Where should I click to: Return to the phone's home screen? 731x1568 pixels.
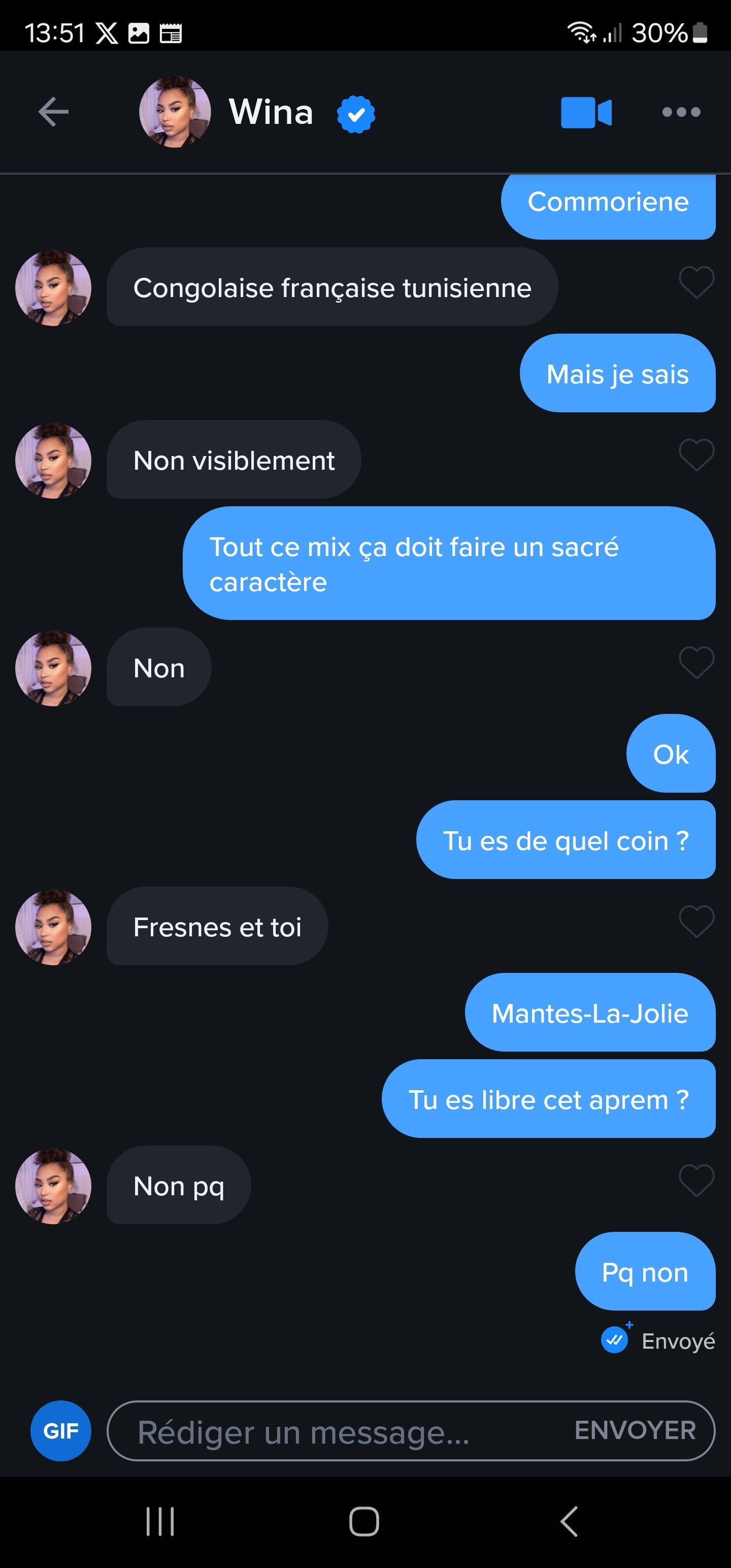pyautogui.click(x=364, y=1522)
